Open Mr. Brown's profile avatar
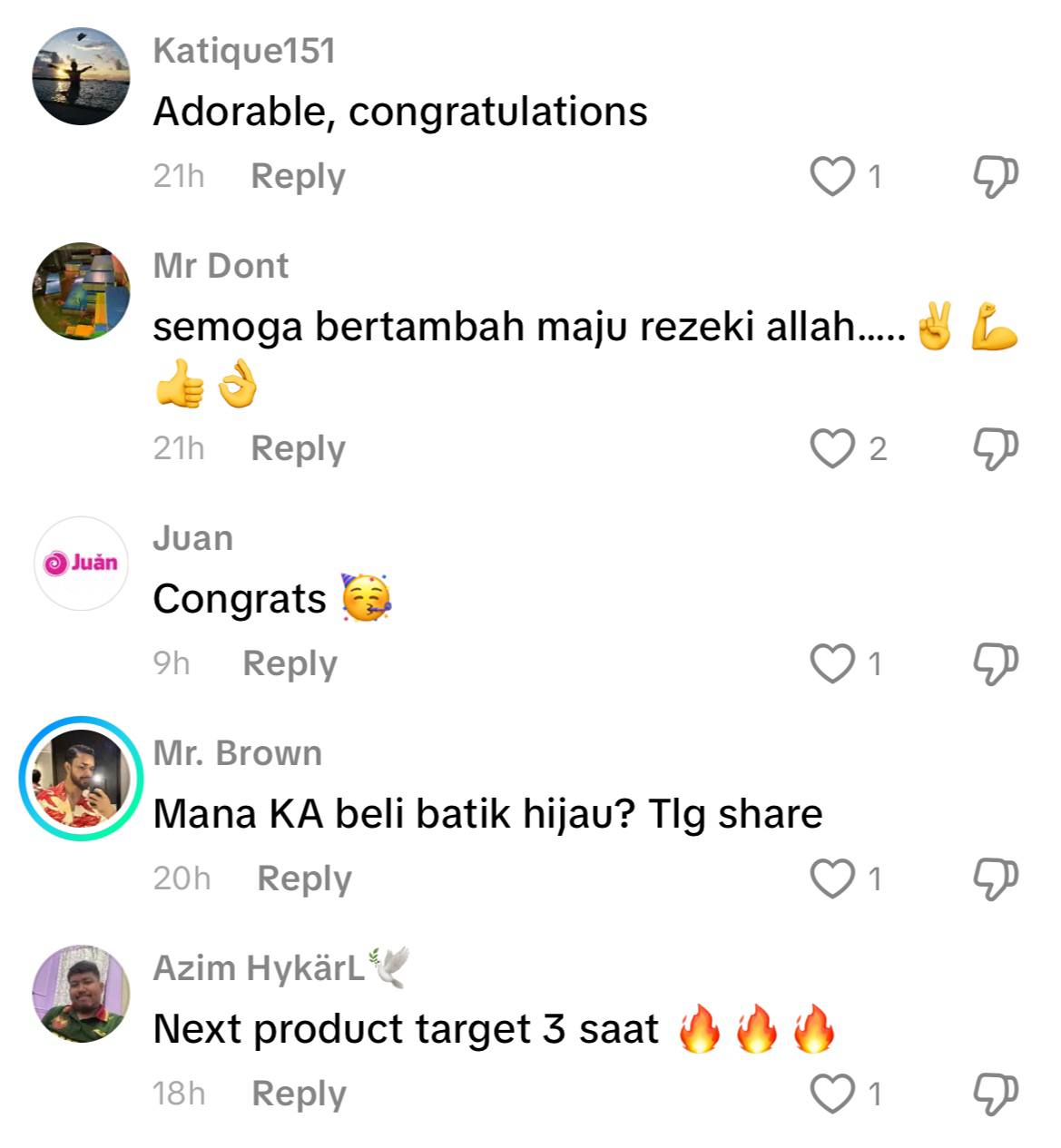The height and width of the screenshot is (1148, 1061). click(x=82, y=779)
